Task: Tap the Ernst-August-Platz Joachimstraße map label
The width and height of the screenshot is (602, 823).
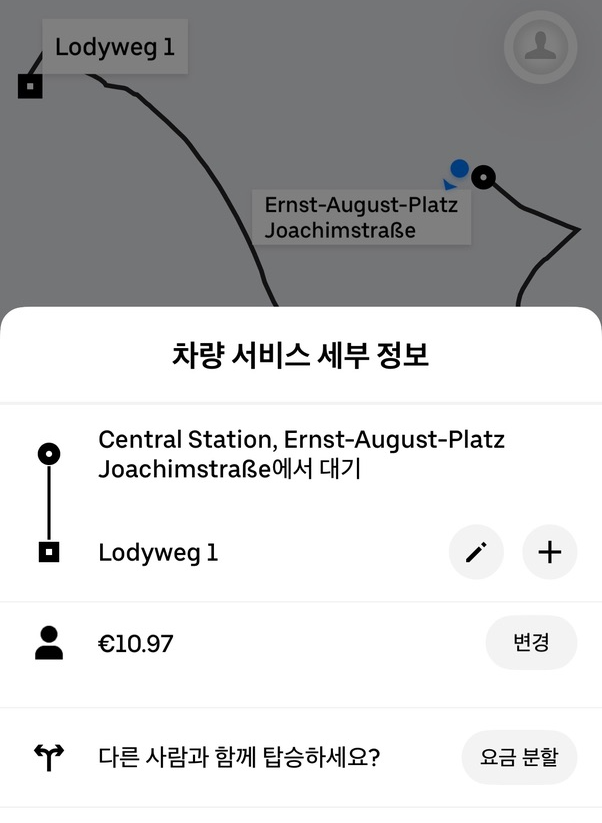Action: click(361, 217)
